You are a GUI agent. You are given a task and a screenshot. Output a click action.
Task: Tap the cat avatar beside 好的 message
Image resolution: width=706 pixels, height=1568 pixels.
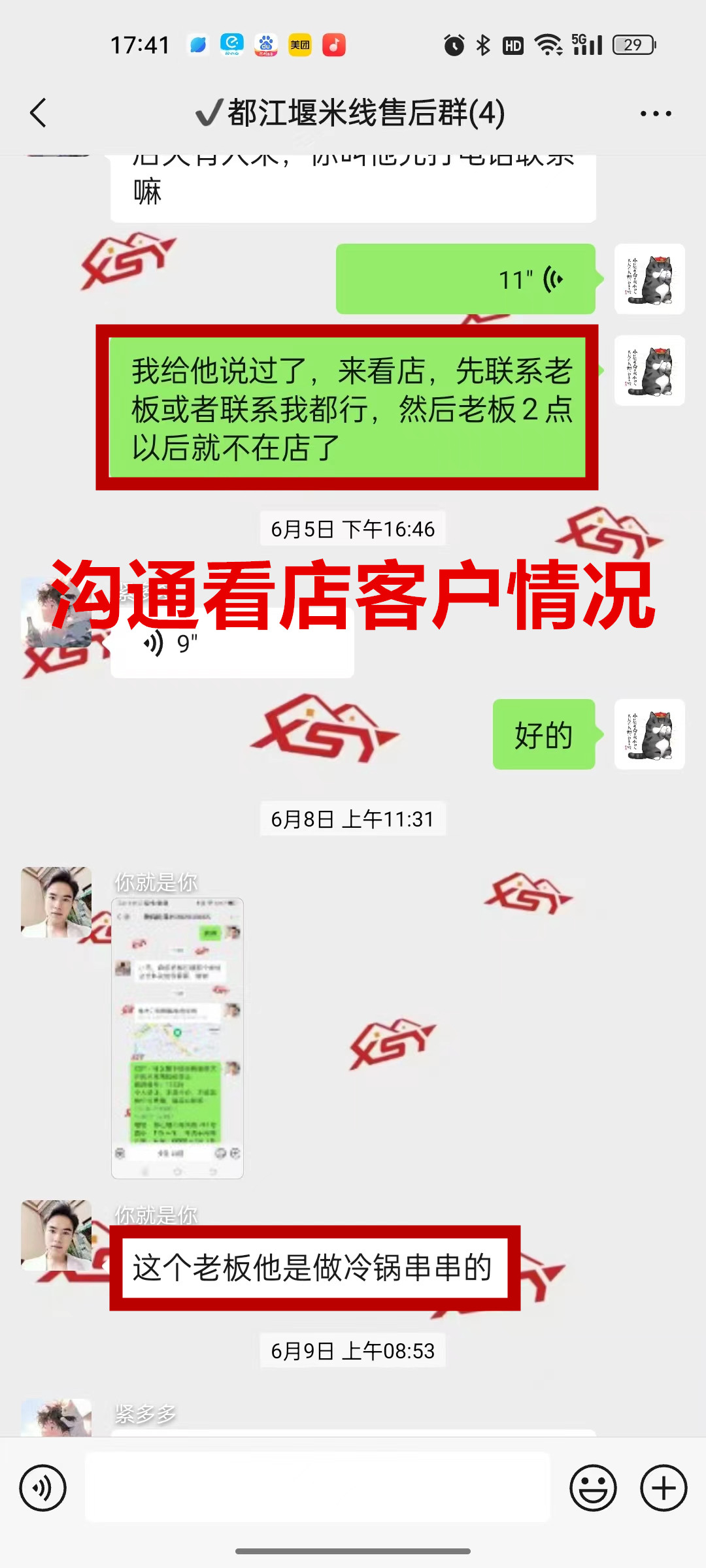(649, 734)
